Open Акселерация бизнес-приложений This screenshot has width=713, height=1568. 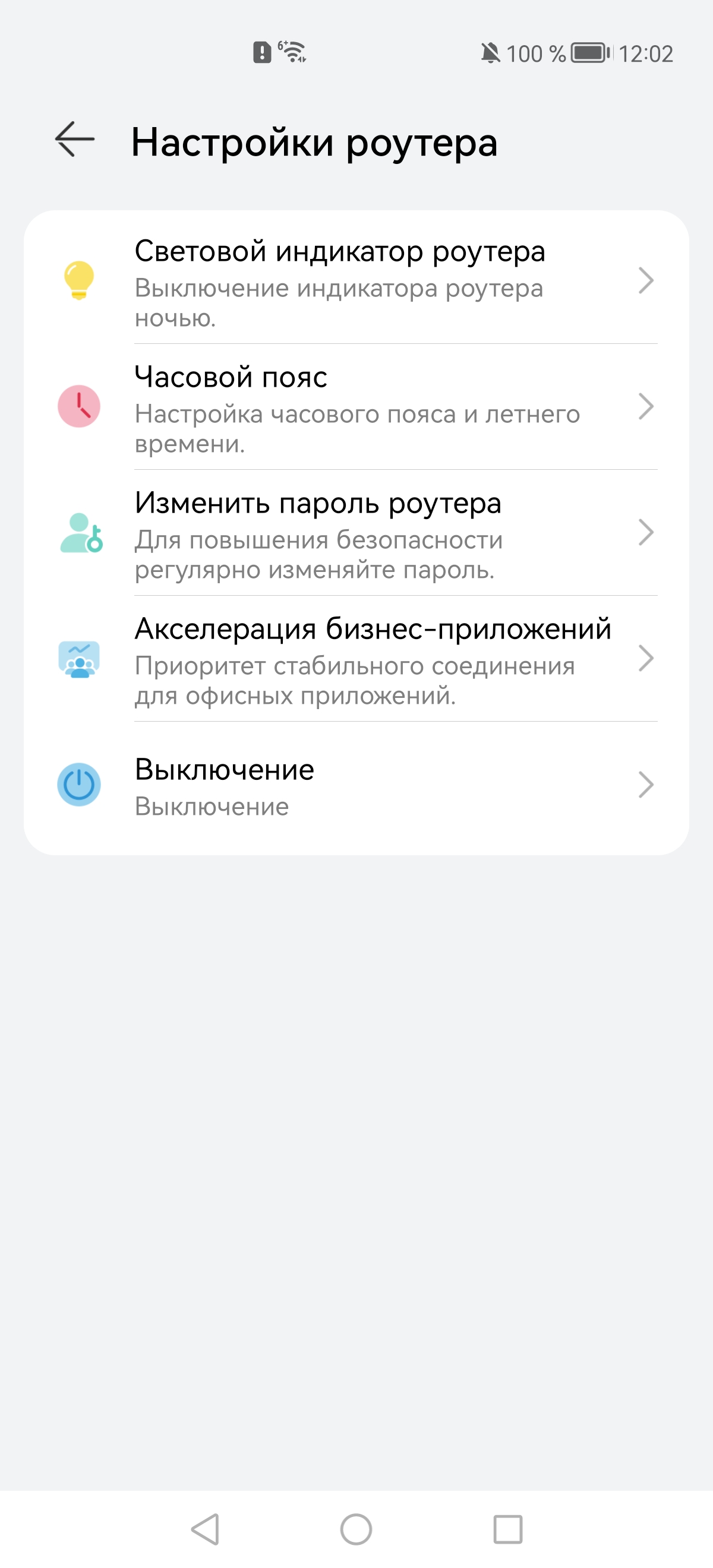coord(355,659)
